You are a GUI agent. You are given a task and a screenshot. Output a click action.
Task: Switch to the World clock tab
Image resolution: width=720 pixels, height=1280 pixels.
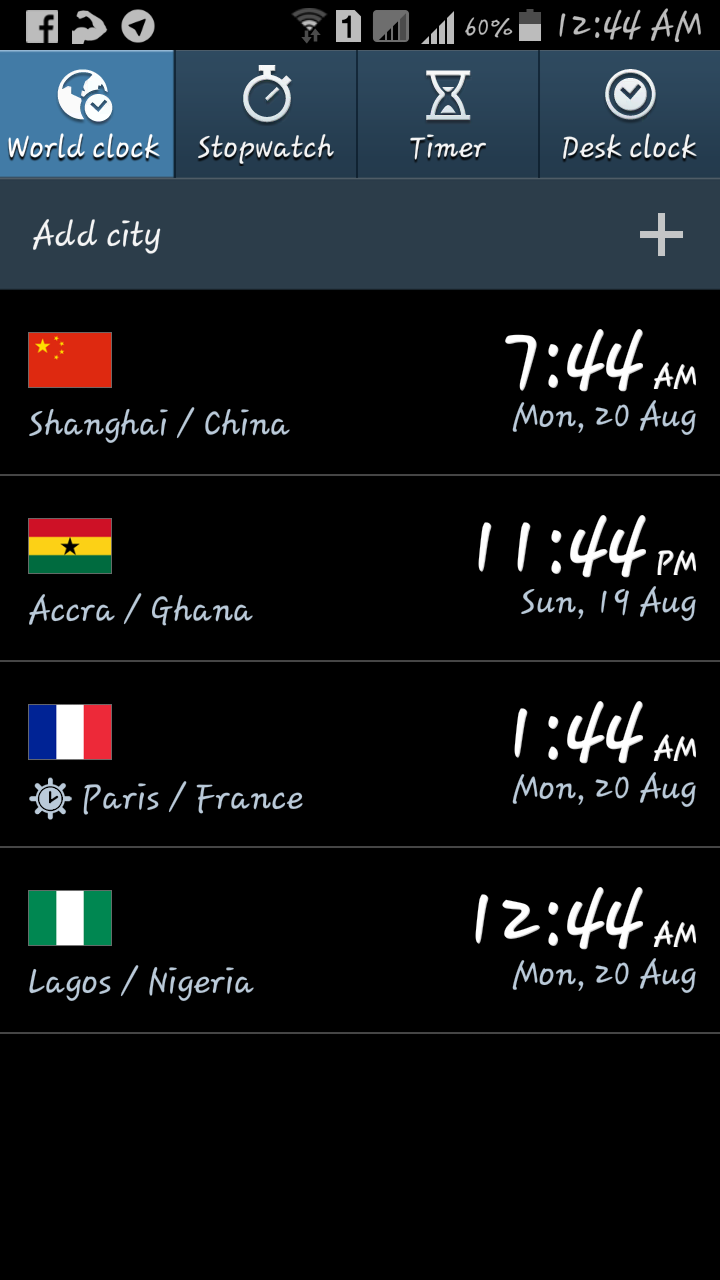(86, 115)
